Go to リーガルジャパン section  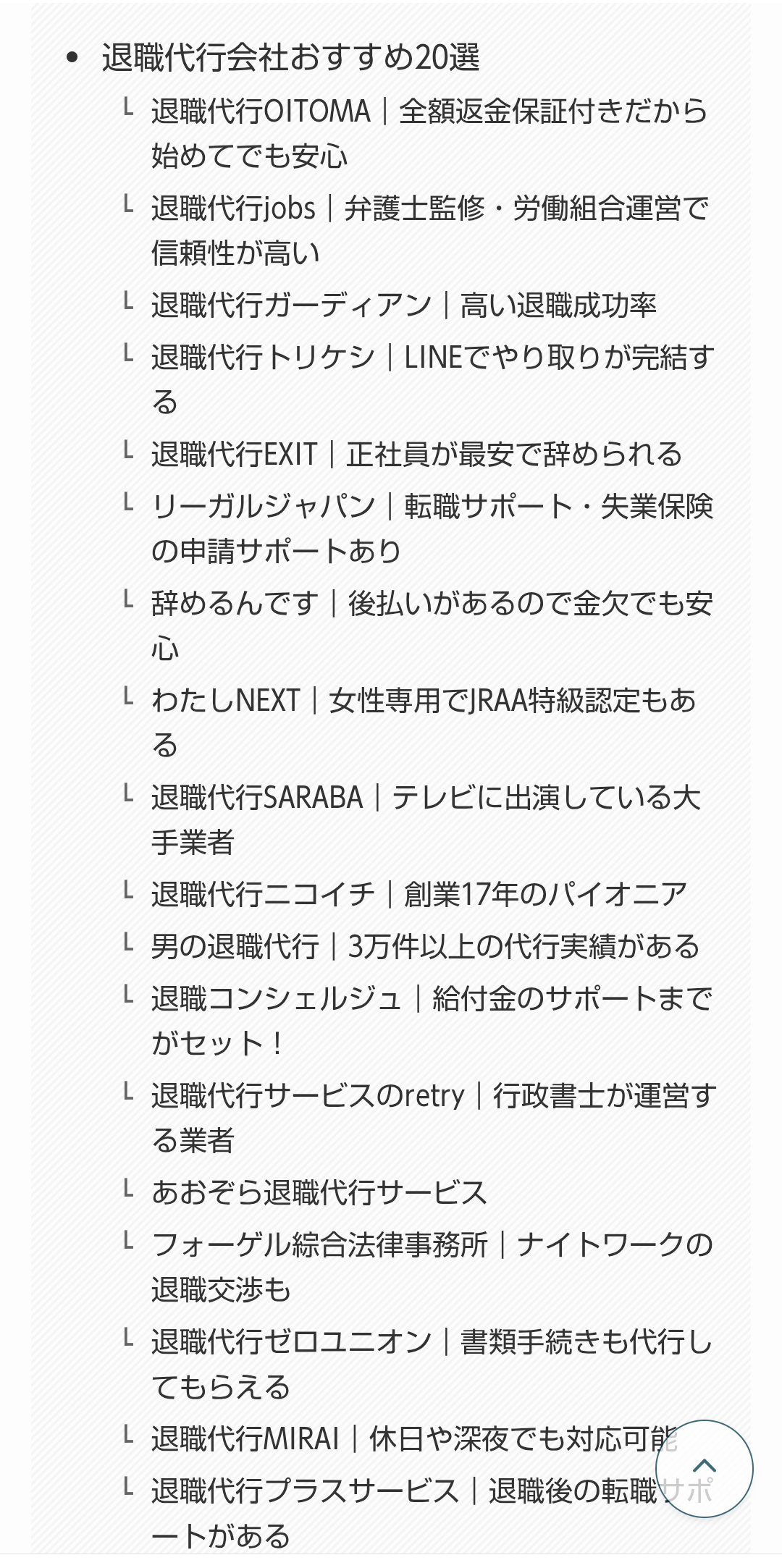(x=432, y=507)
